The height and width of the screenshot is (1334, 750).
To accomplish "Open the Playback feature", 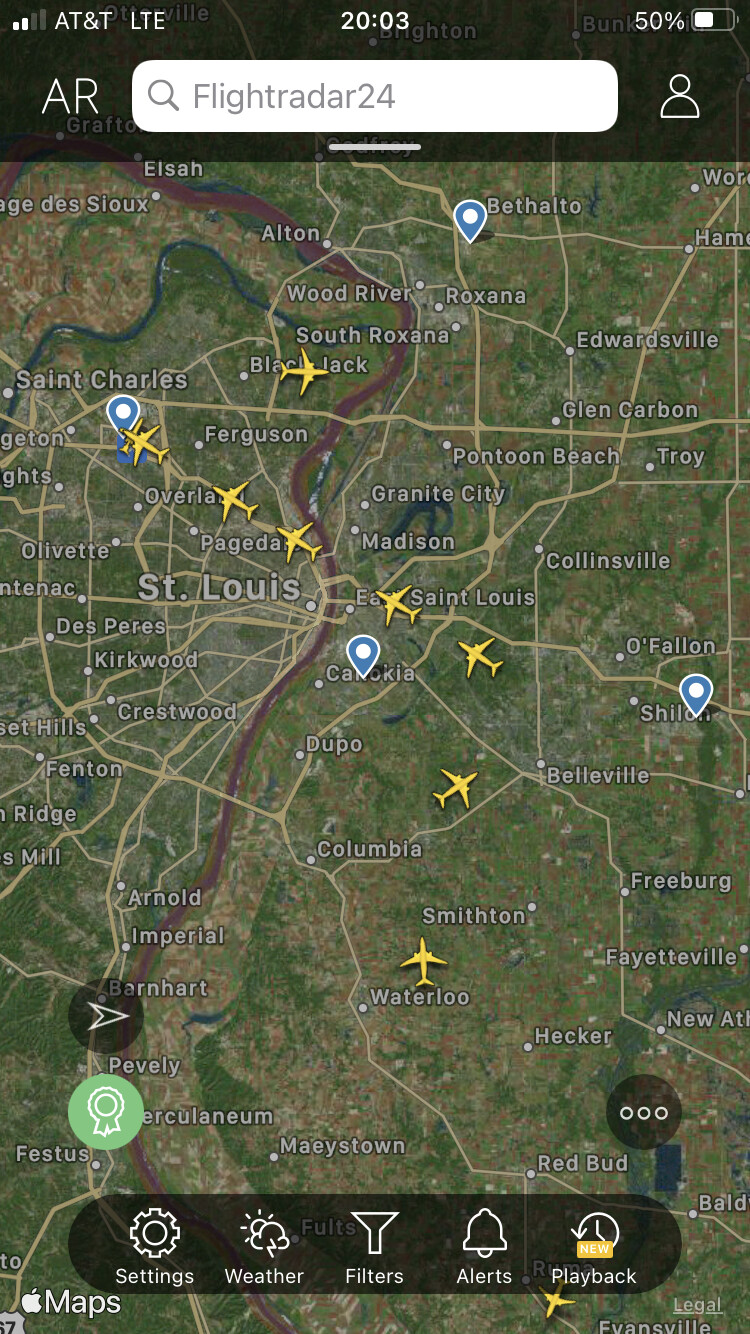I will click(594, 1246).
